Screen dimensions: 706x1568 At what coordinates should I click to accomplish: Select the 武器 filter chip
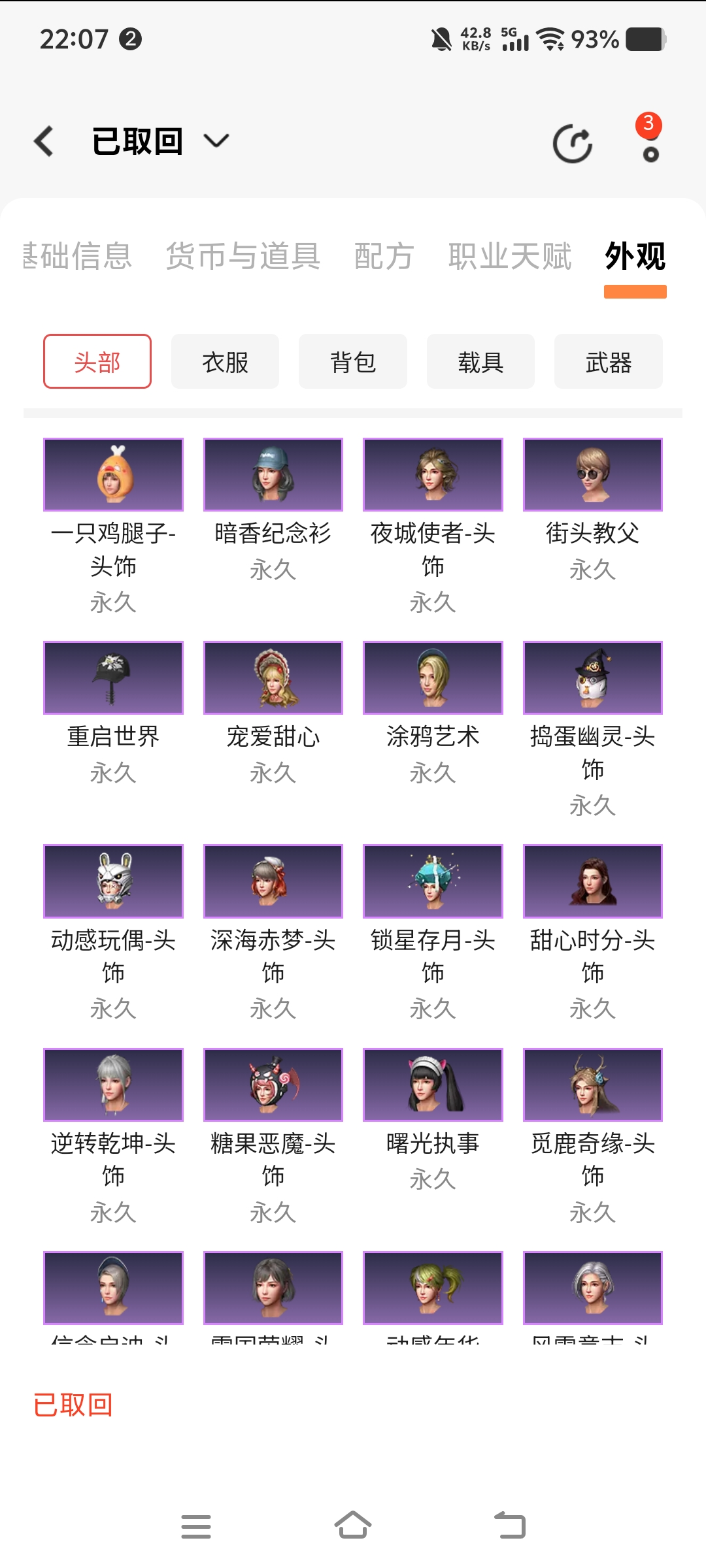609,361
